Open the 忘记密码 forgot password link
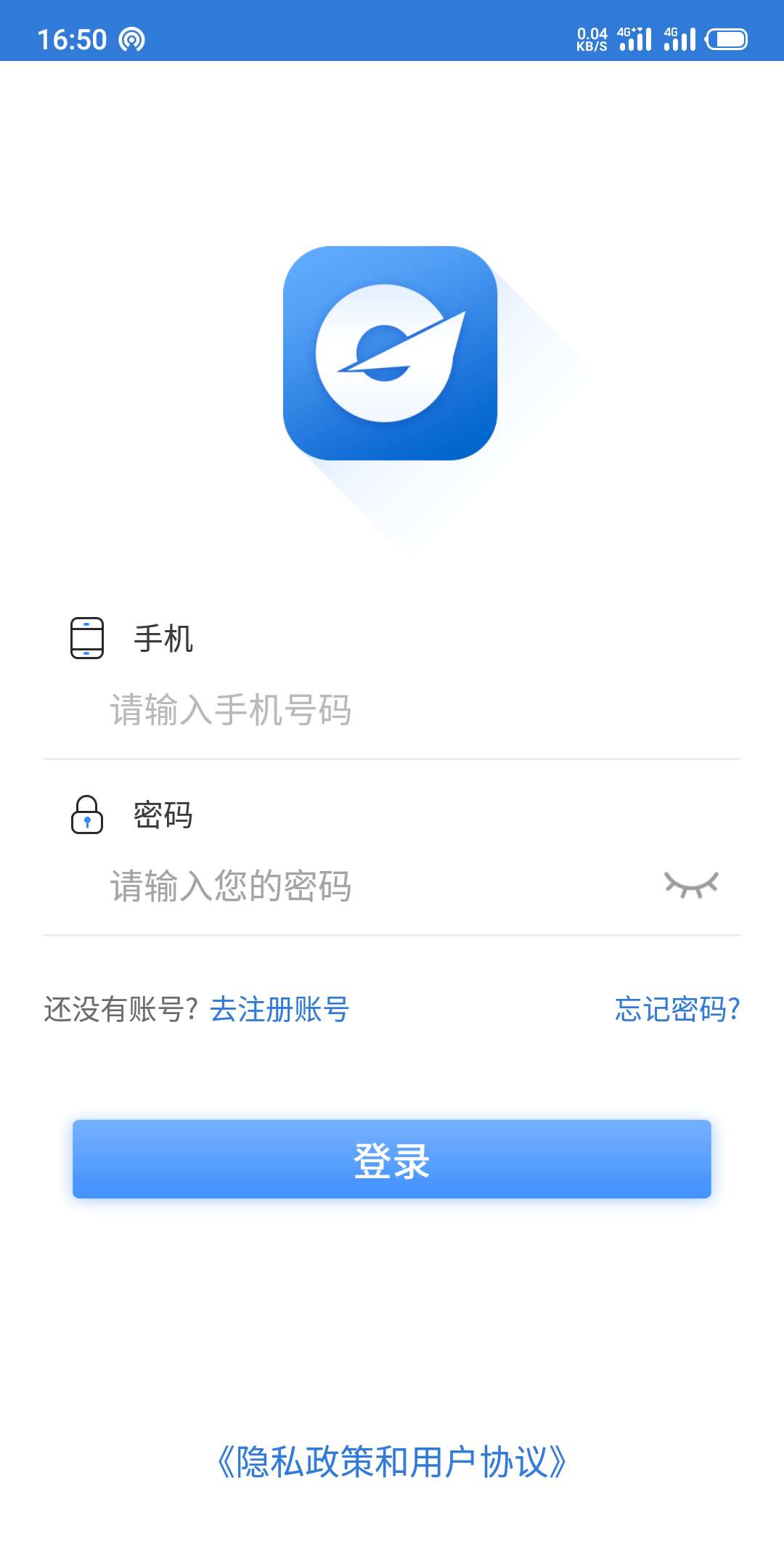 click(677, 1009)
